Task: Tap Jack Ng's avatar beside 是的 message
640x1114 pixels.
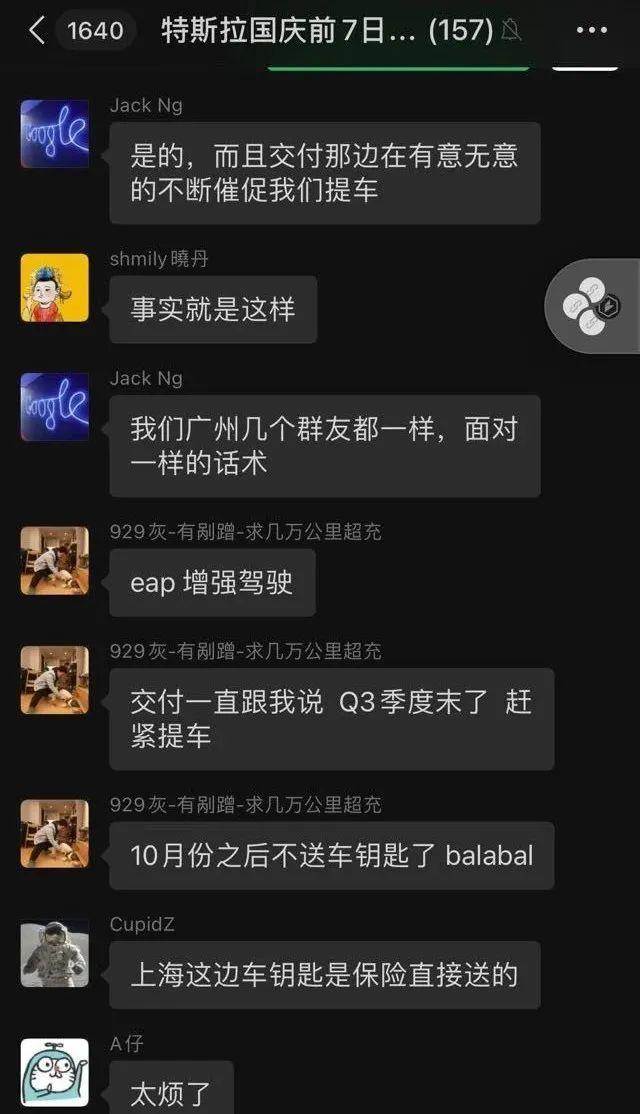Action: click(x=54, y=133)
